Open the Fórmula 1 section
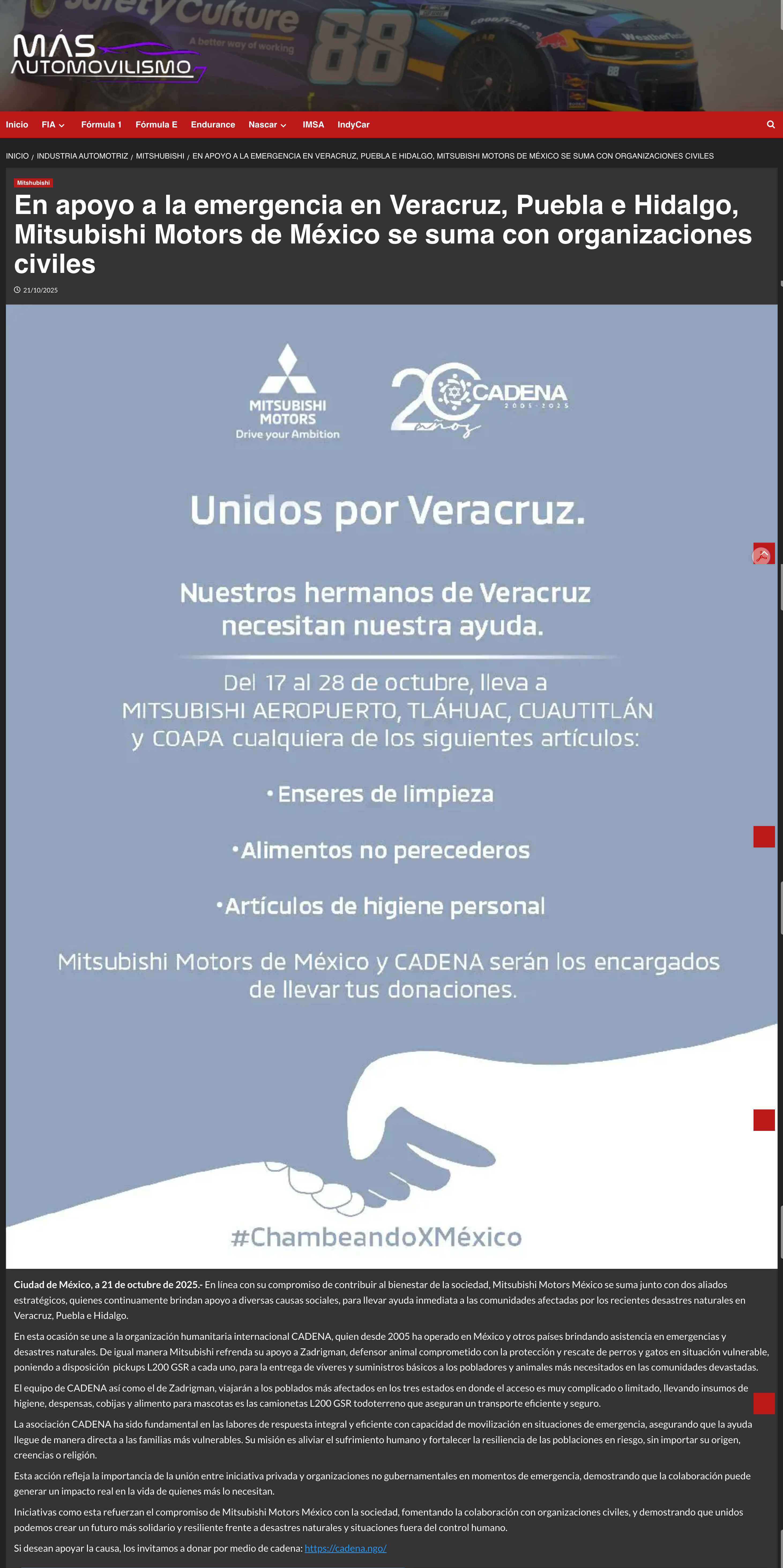This screenshot has height=1568, width=783. (101, 125)
